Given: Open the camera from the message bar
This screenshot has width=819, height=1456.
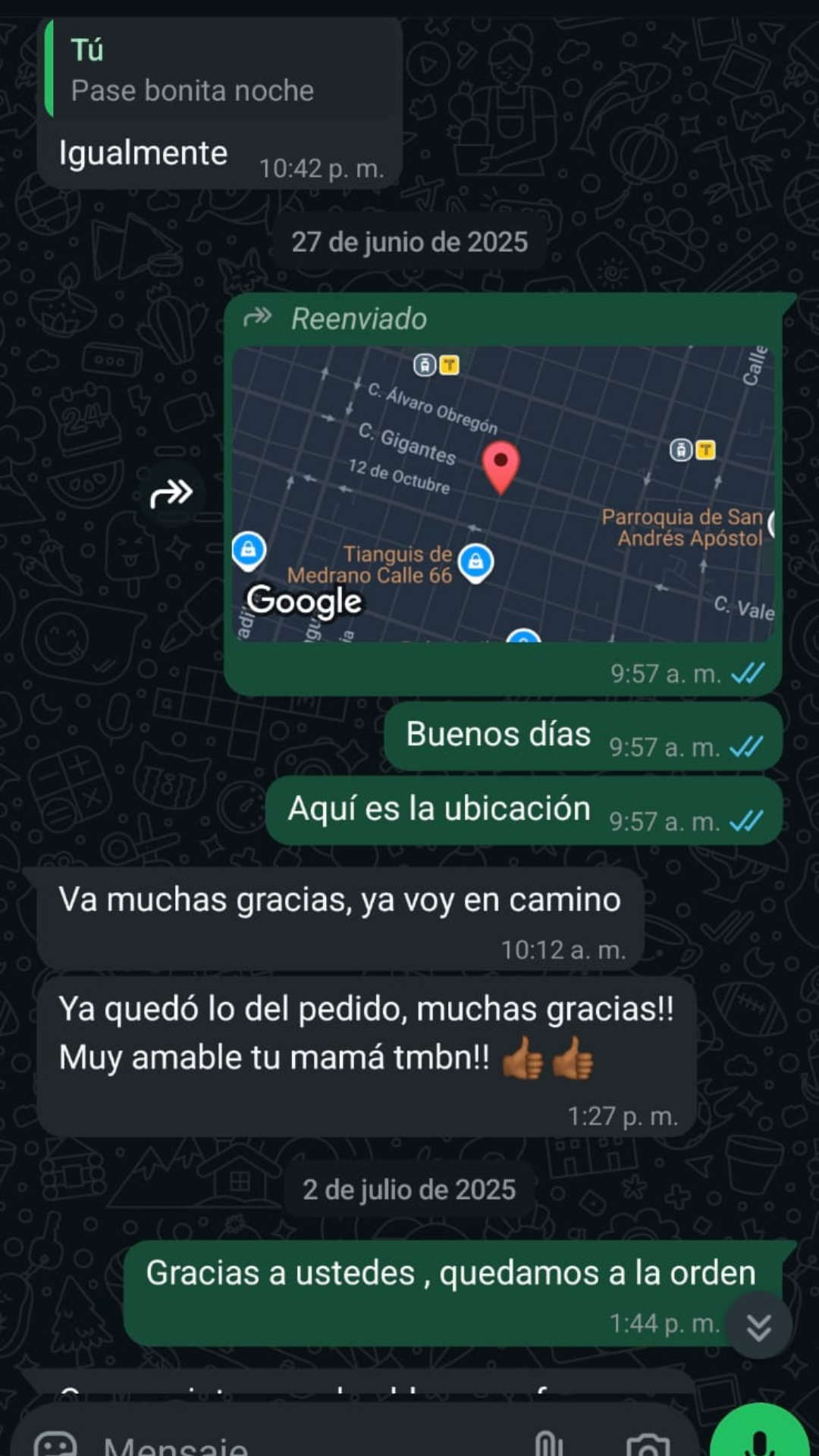Looking at the screenshot, I should coord(648,1445).
